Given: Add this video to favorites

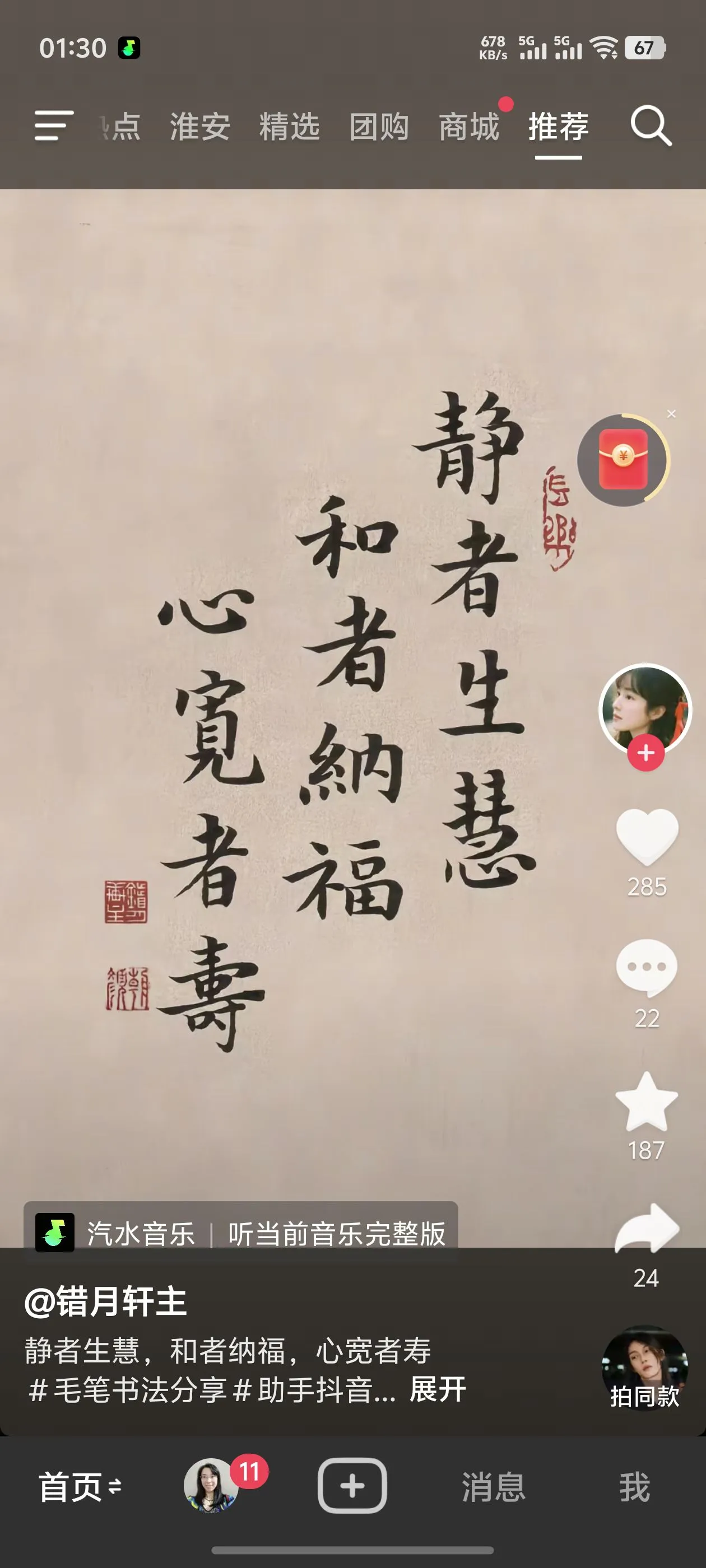Looking at the screenshot, I should tap(647, 1100).
